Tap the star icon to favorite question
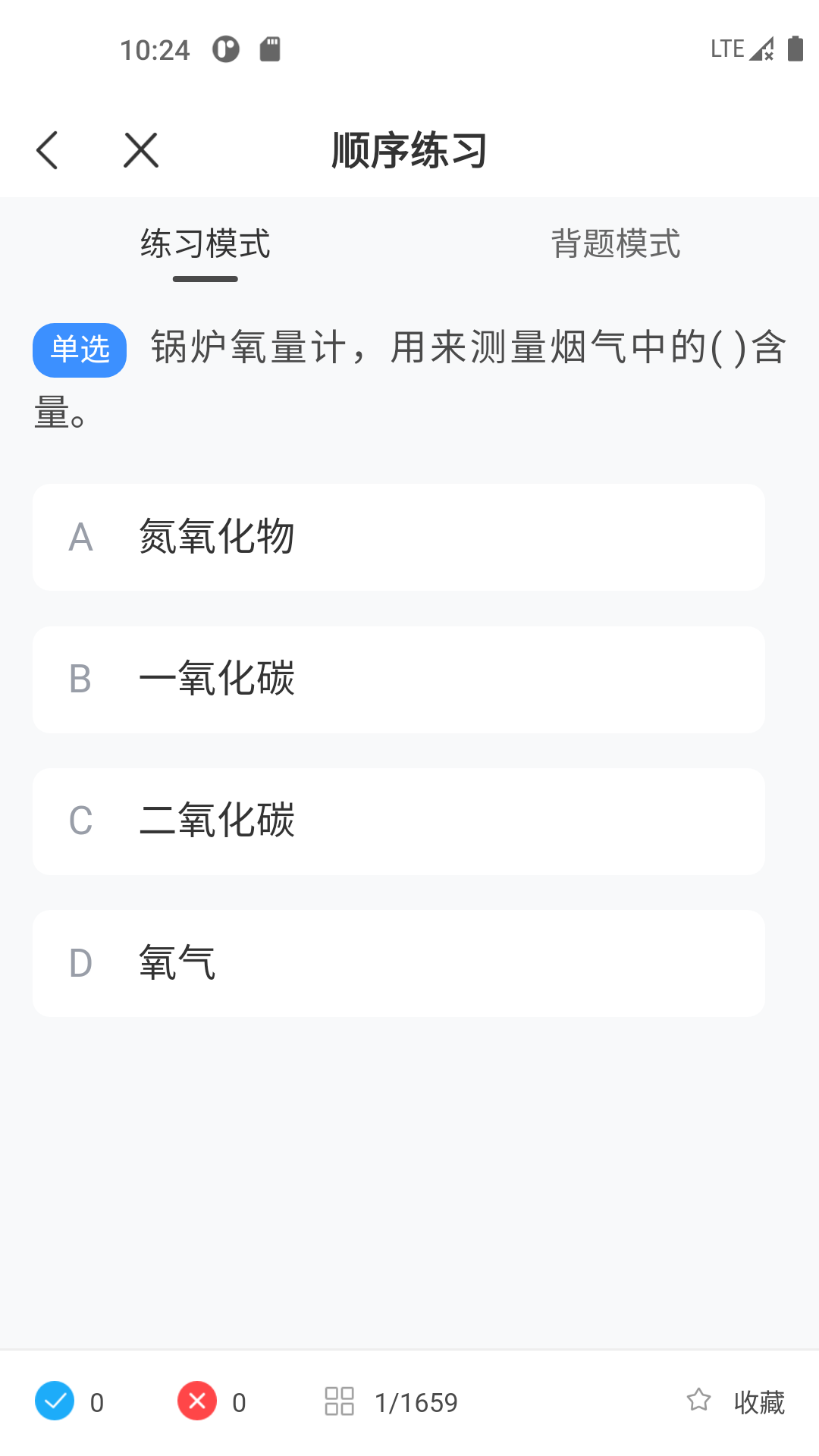This screenshot has width=819, height=1456. point(697,1401)
